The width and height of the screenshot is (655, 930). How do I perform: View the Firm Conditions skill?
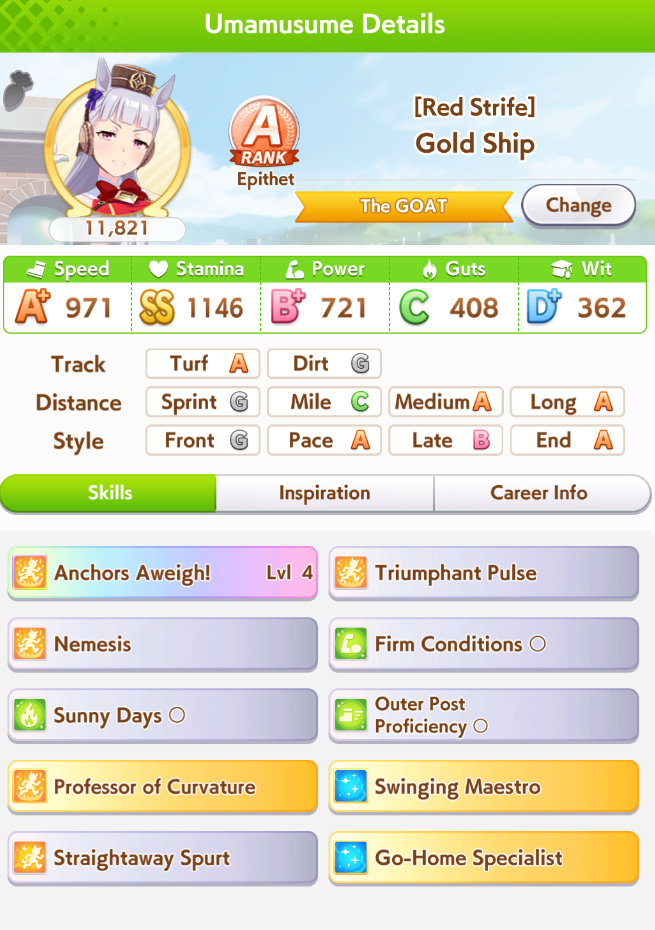click(x=483, y=644)
